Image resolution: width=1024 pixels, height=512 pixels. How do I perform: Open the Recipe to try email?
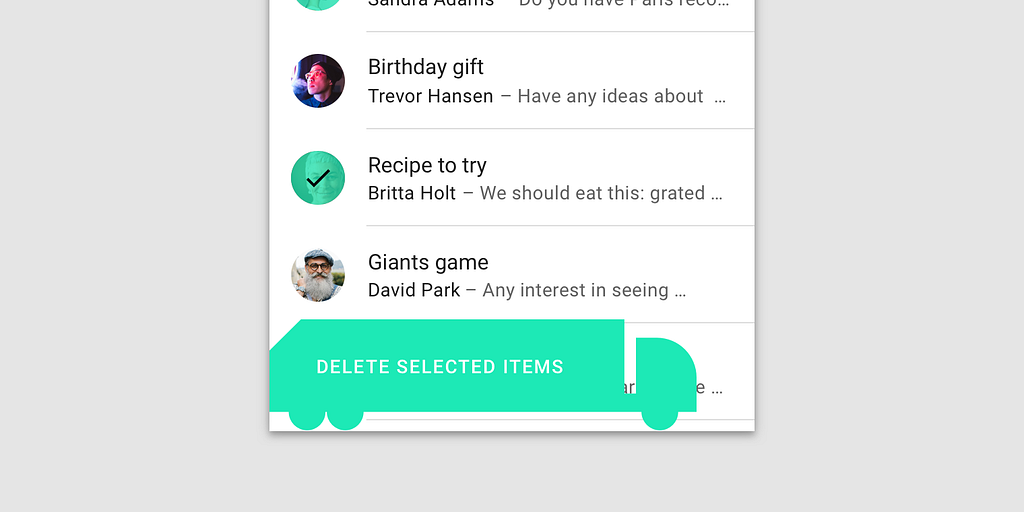click(x=545, y=178)
